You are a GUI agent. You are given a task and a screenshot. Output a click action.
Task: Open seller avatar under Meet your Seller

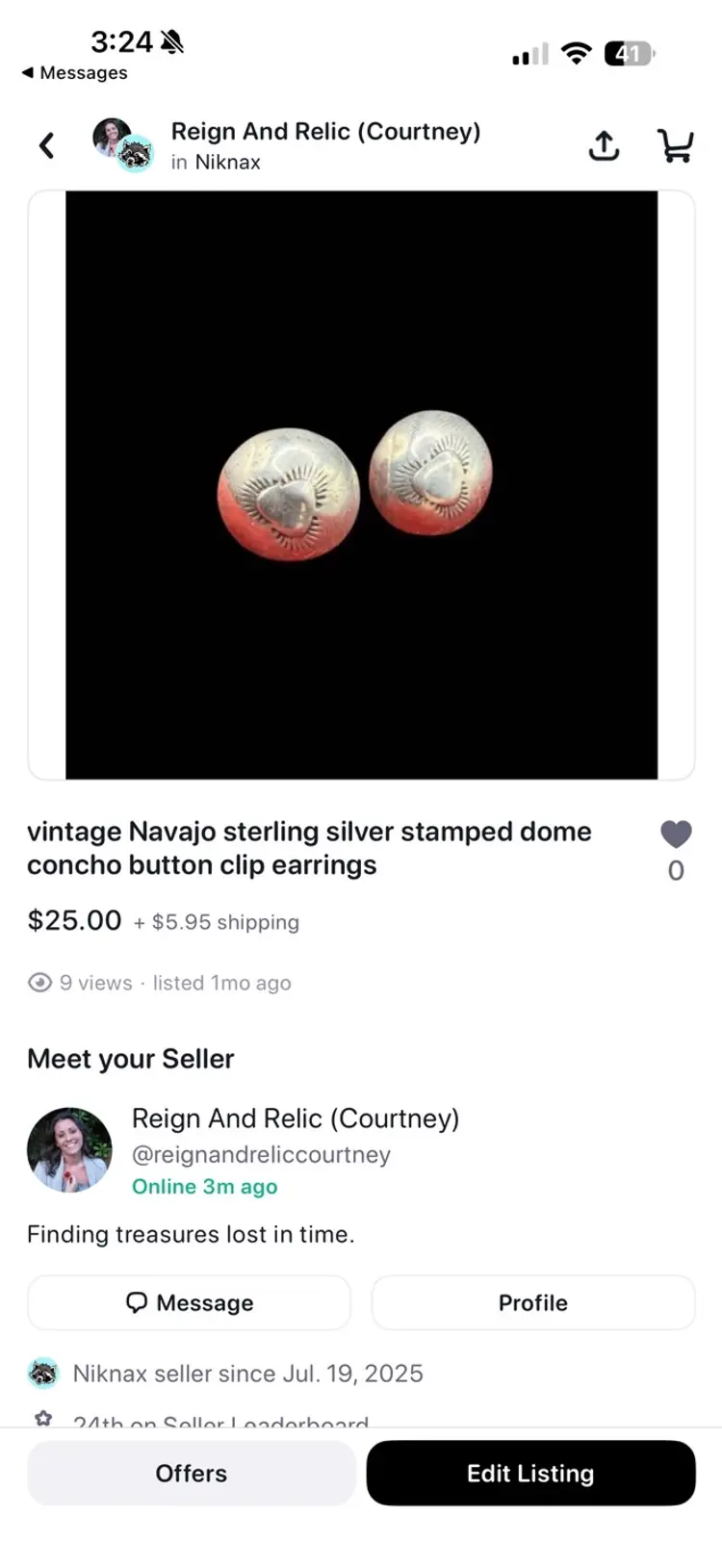tap(69, 1150)
